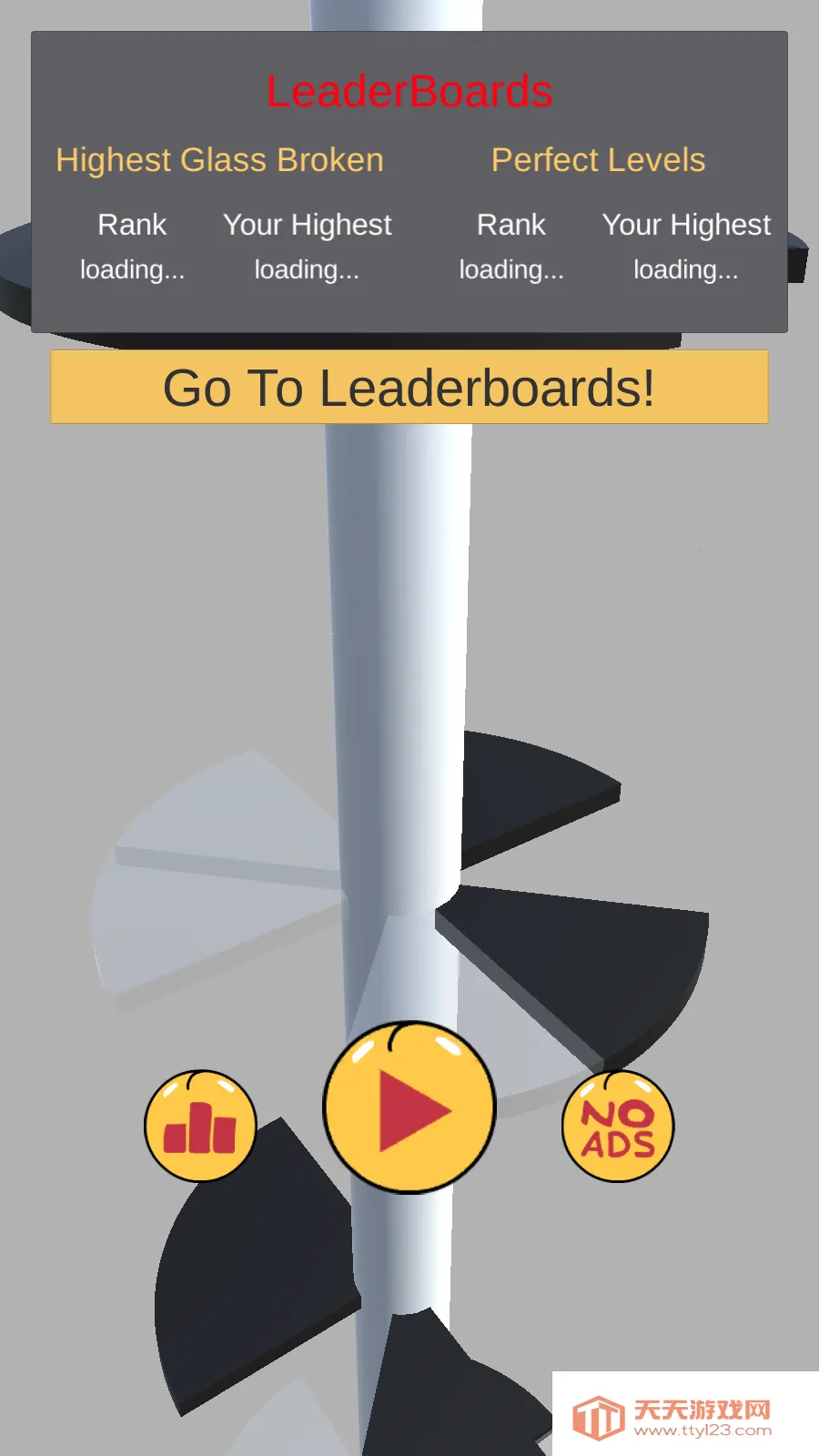This screenshot has height=1456, width=819.
Task: Start the game with the play button
Action: (x=409, y=1107)
